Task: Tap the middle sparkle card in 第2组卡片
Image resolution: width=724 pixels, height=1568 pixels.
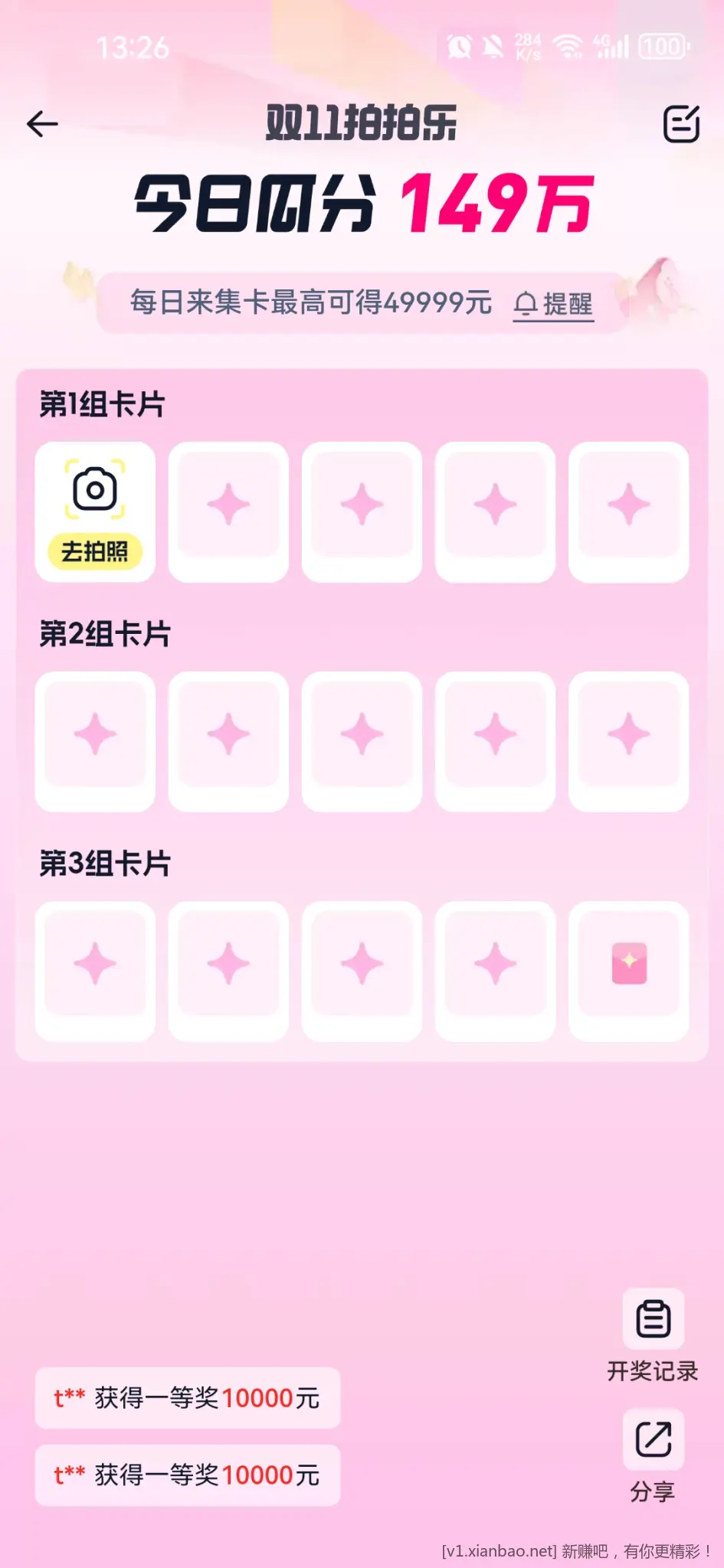Action: point(361,737)
